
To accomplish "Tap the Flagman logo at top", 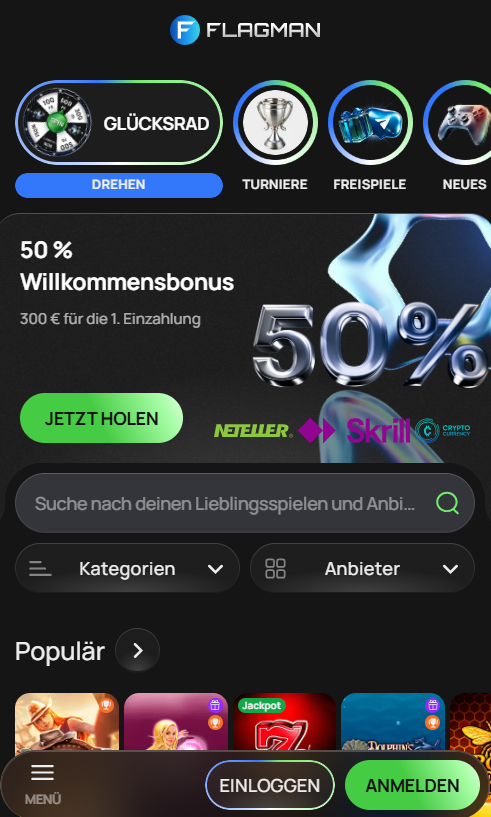I will 245,30.
